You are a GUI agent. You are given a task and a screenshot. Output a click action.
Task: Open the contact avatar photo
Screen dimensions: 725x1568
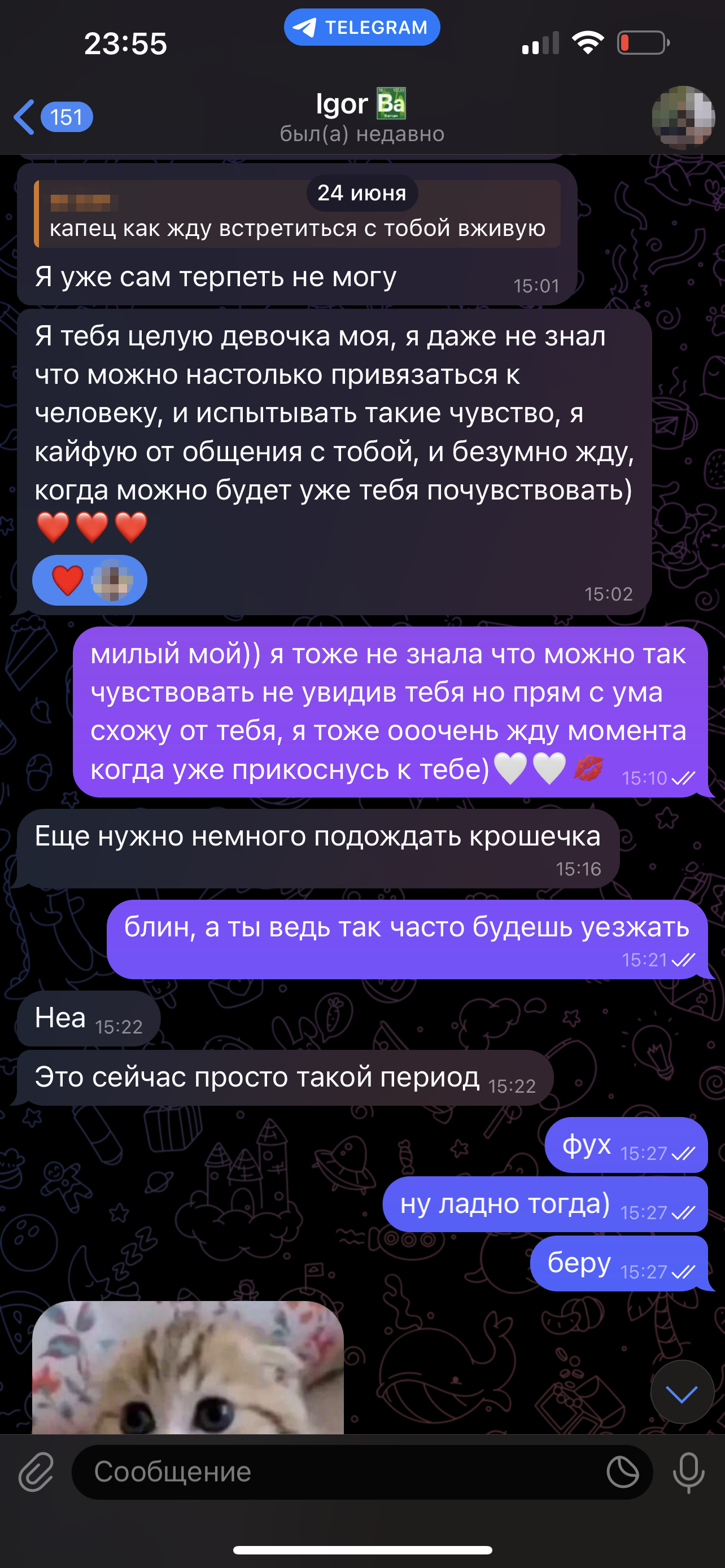[x=683, y=117]
